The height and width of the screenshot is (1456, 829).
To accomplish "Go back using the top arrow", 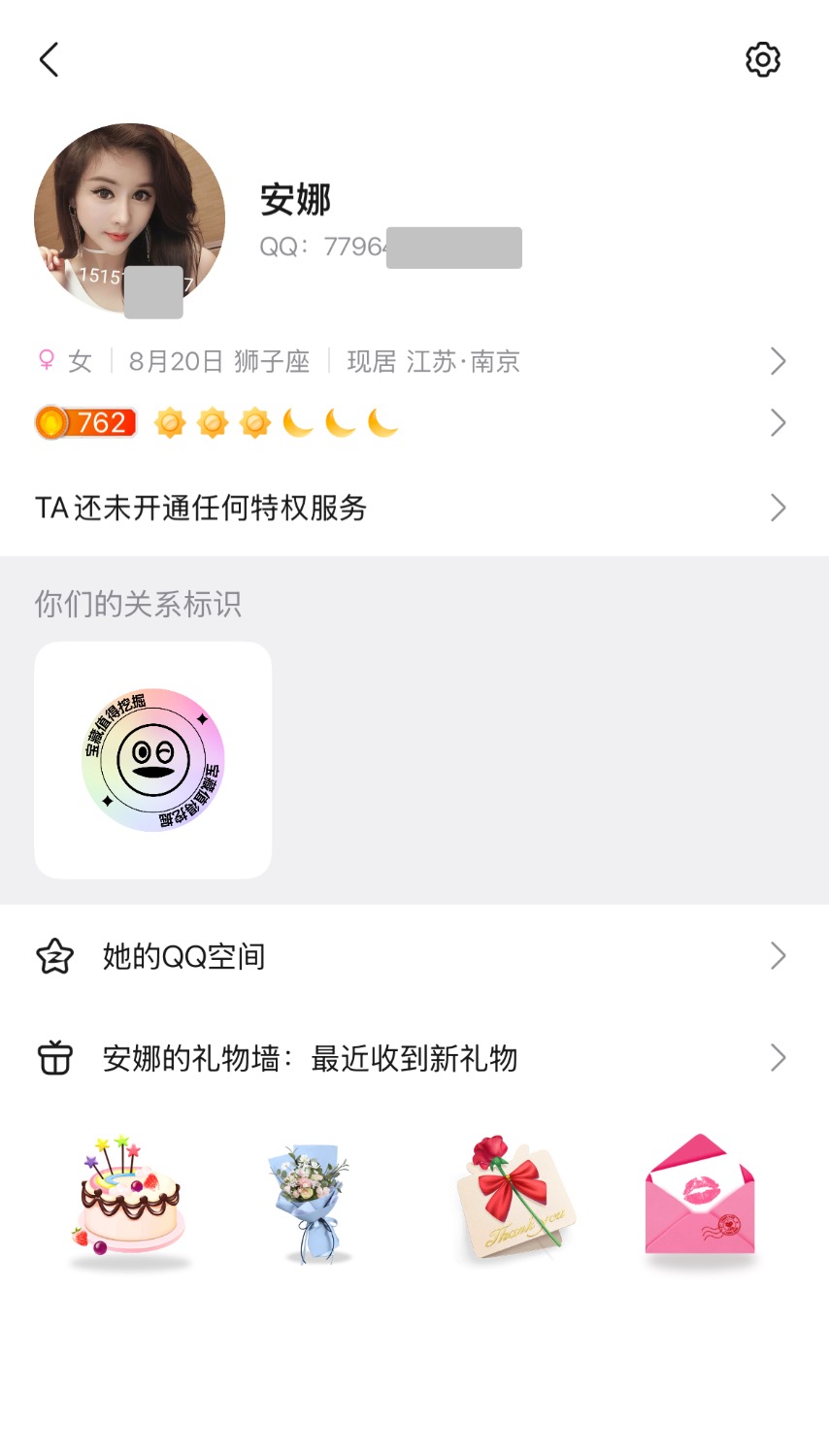I will point(50,59).
